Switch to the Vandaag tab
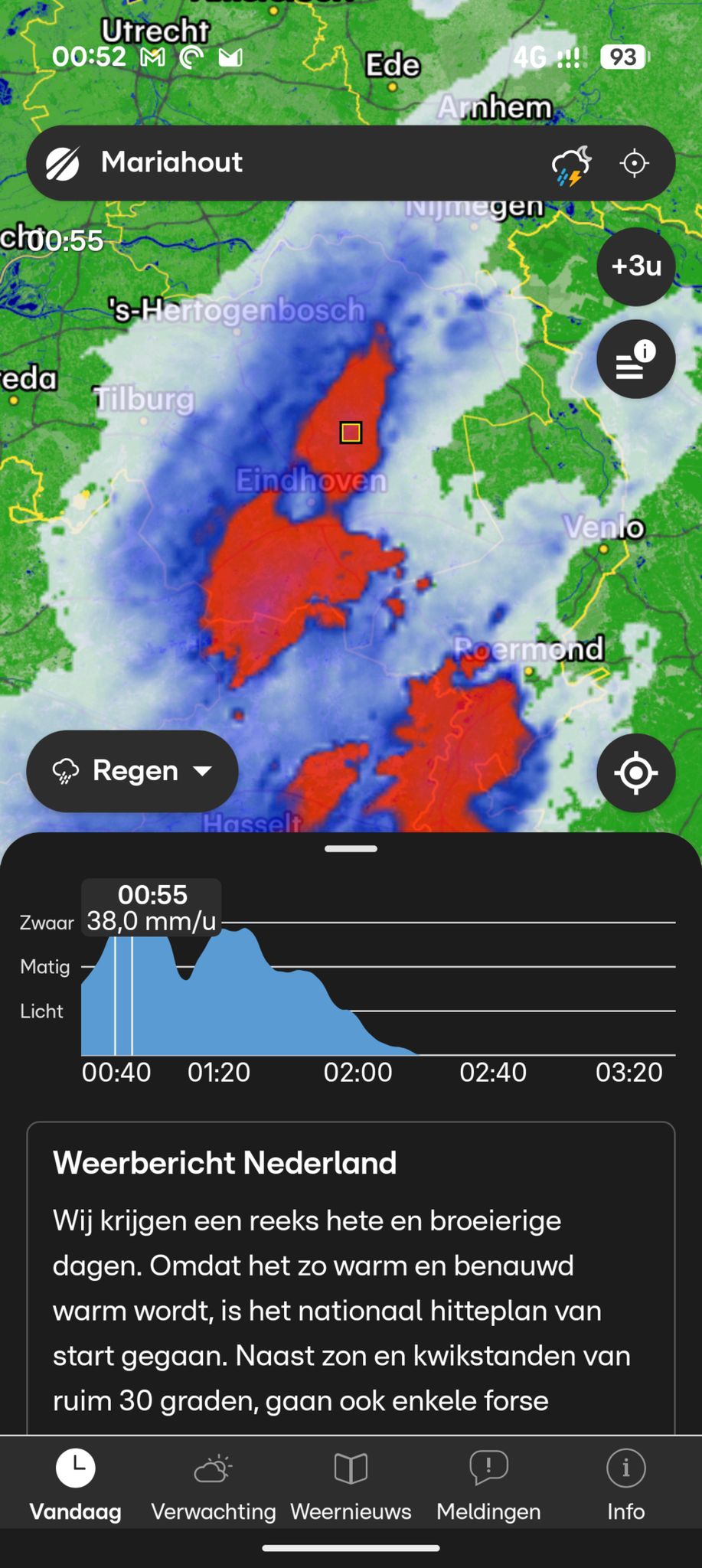This screenshot has width=702, height=1568. coord(76,1485)
